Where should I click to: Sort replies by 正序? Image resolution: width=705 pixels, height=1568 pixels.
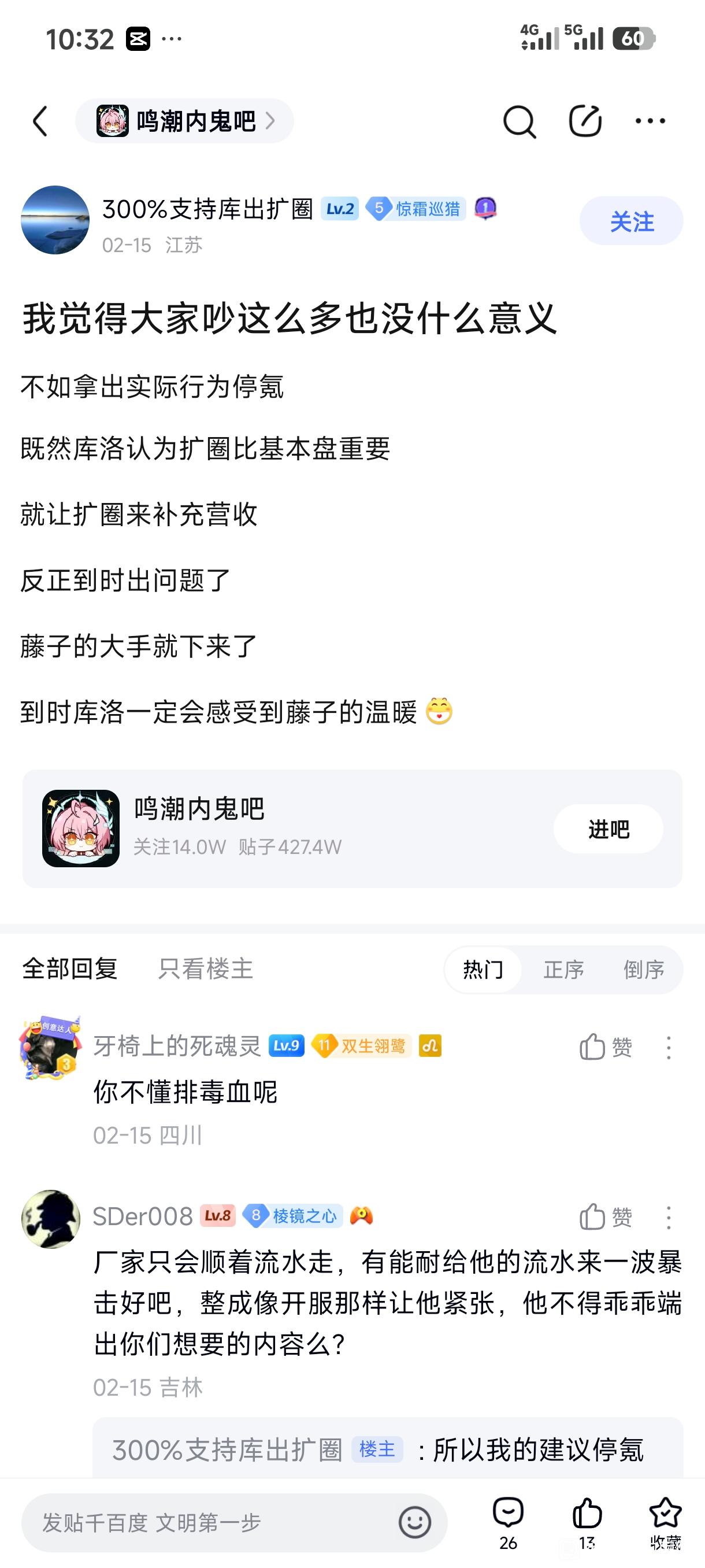tap(563, 969)
